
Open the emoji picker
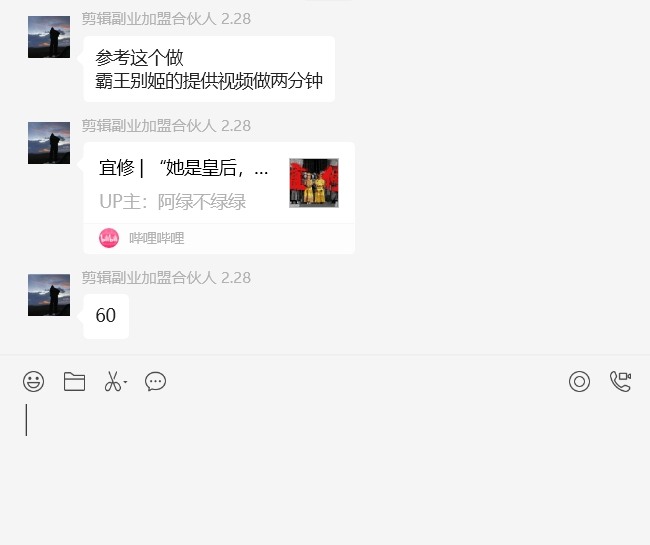click(33, 381)
